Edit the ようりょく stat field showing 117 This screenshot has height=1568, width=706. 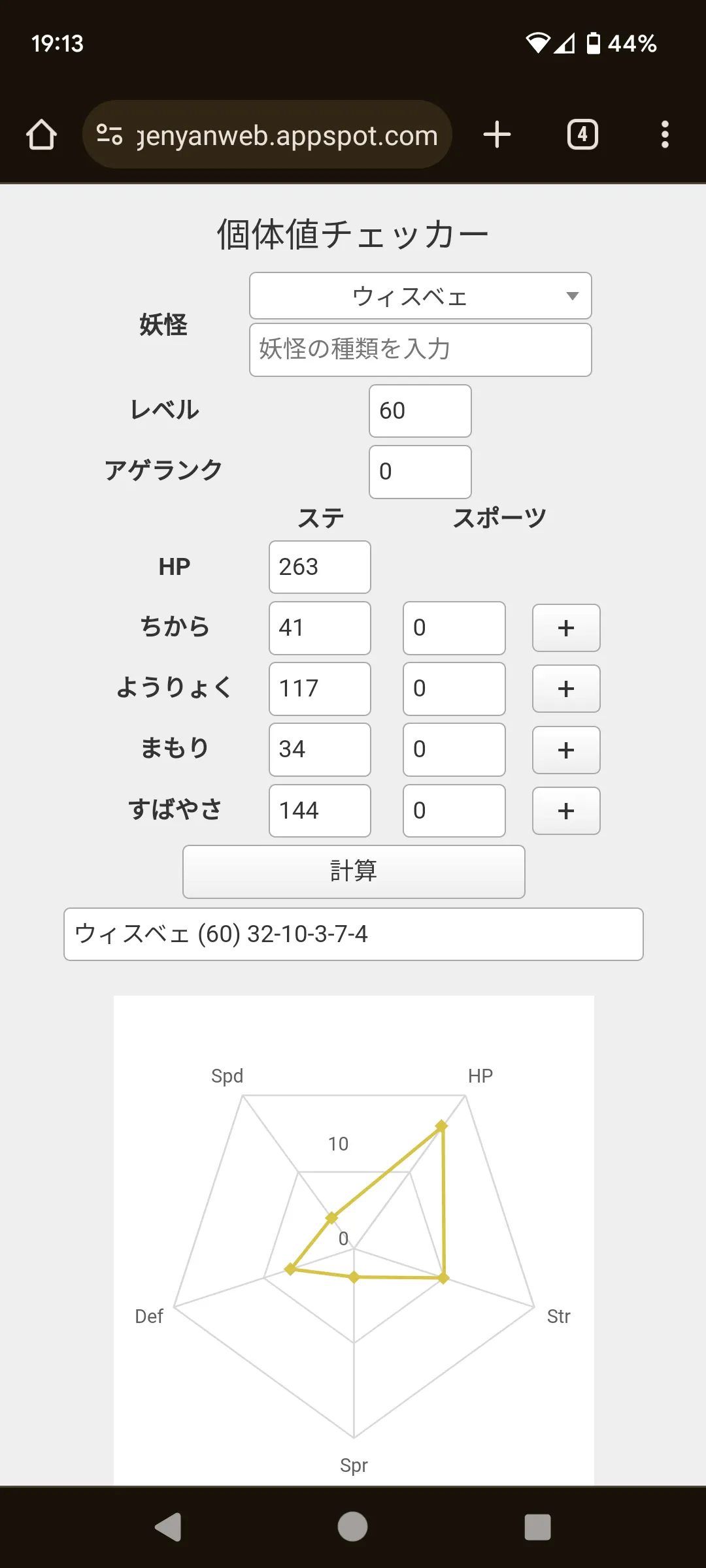coord(320,689)
